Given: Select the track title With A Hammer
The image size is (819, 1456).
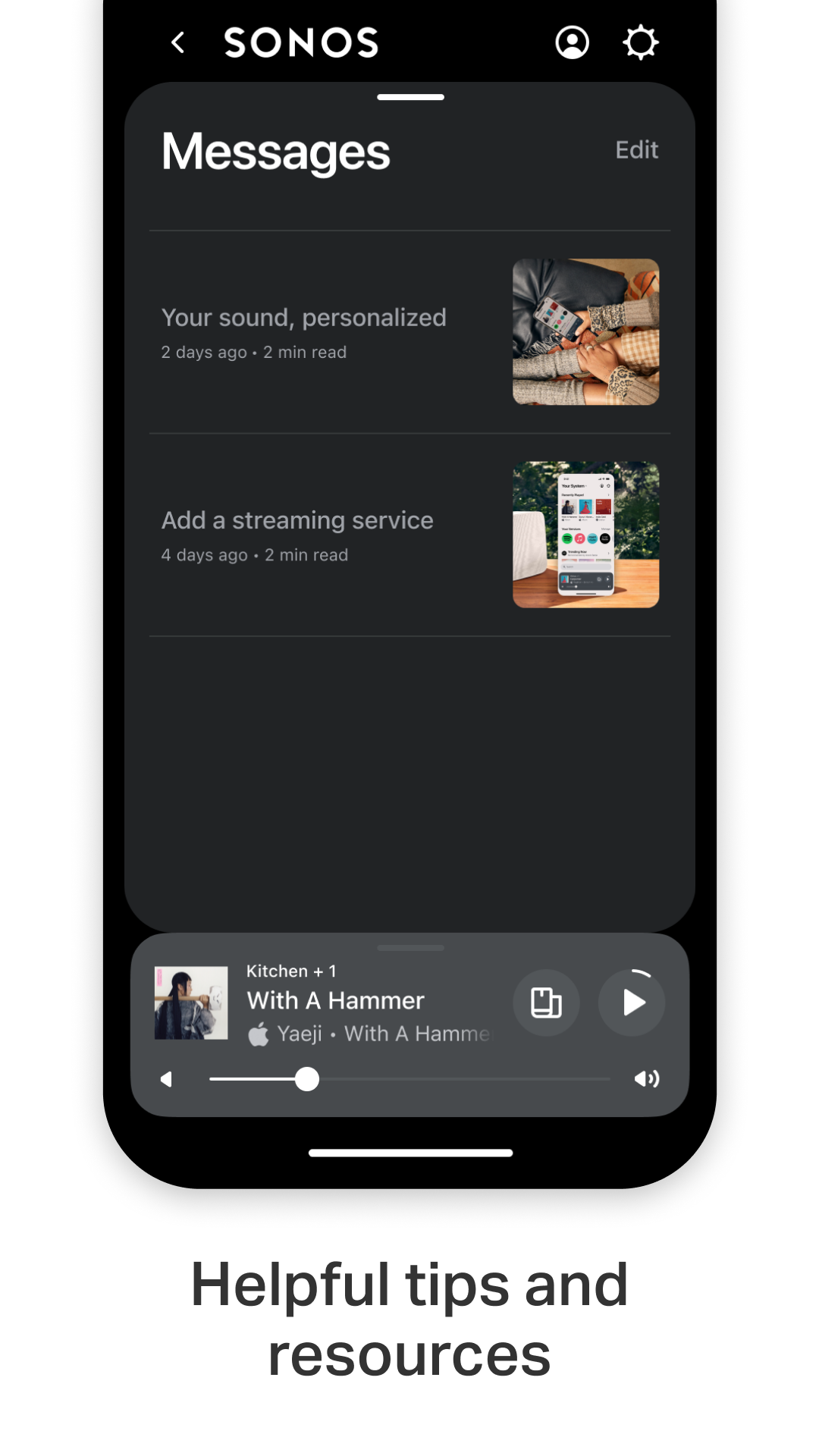Looking at the screenshot, I should pos(335,1000).
